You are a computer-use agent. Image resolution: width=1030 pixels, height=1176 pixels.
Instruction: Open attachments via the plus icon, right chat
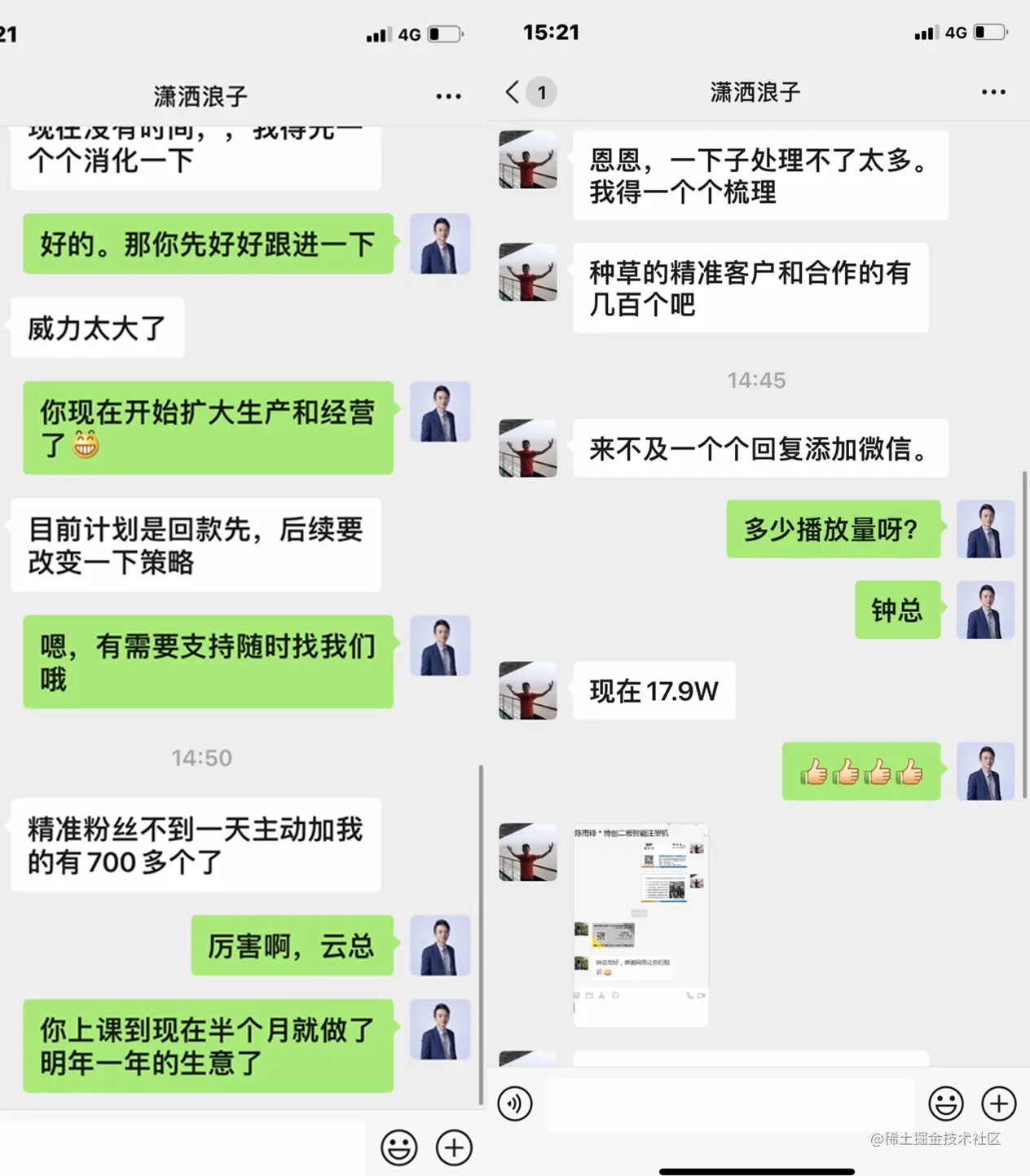997,1104
